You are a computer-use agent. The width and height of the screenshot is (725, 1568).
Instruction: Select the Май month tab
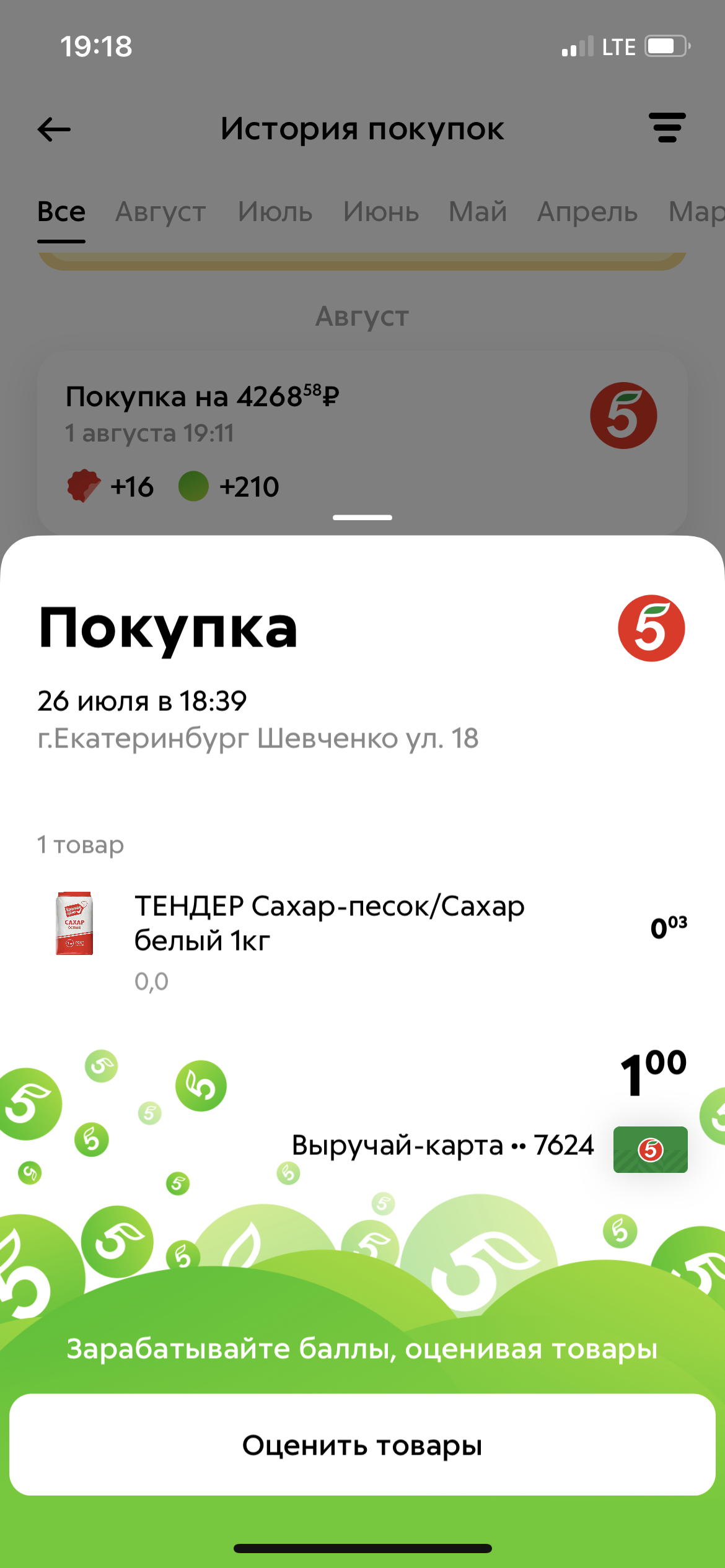click(x=478, y=212)
